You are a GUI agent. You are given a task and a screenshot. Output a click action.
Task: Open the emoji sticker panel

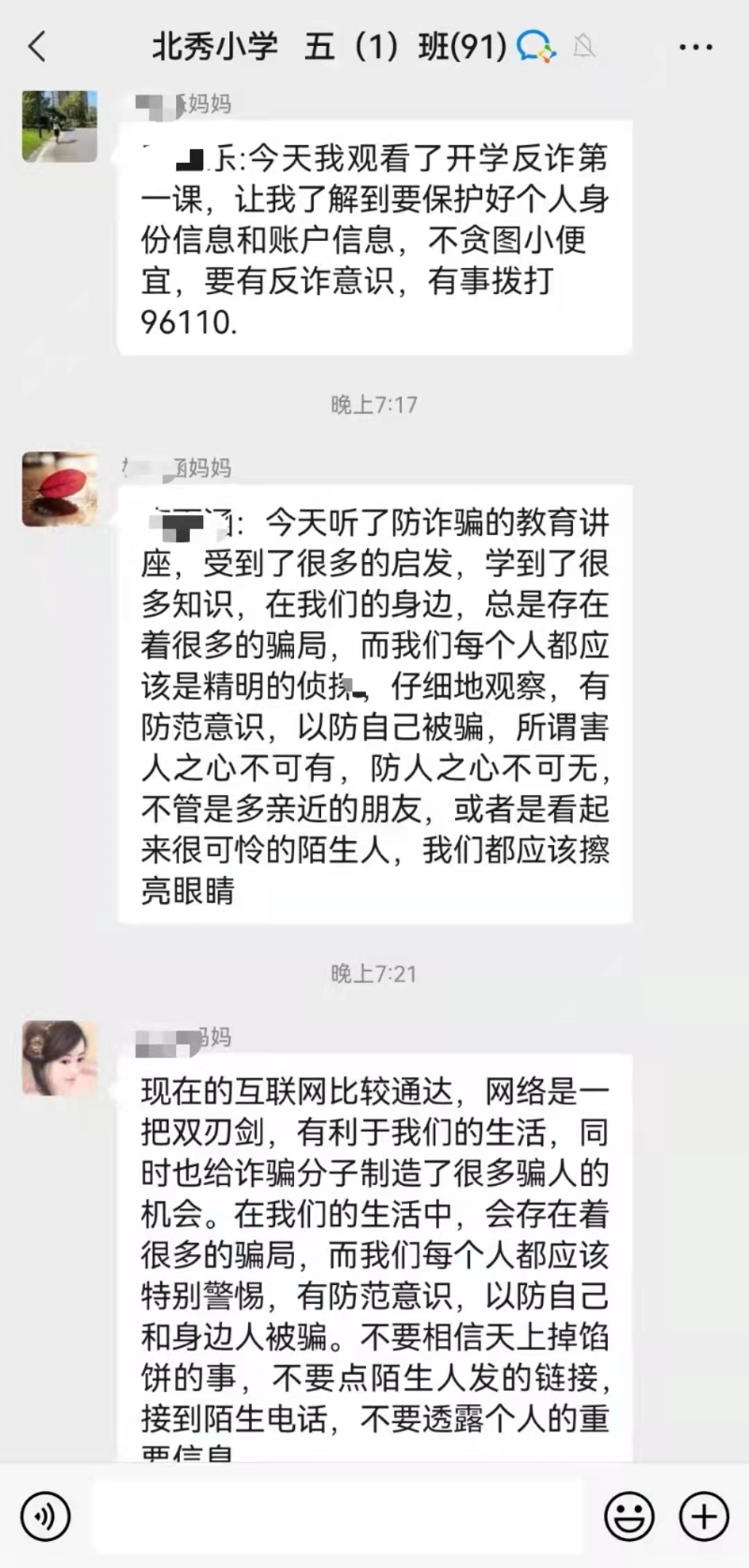coord(628,1516)
